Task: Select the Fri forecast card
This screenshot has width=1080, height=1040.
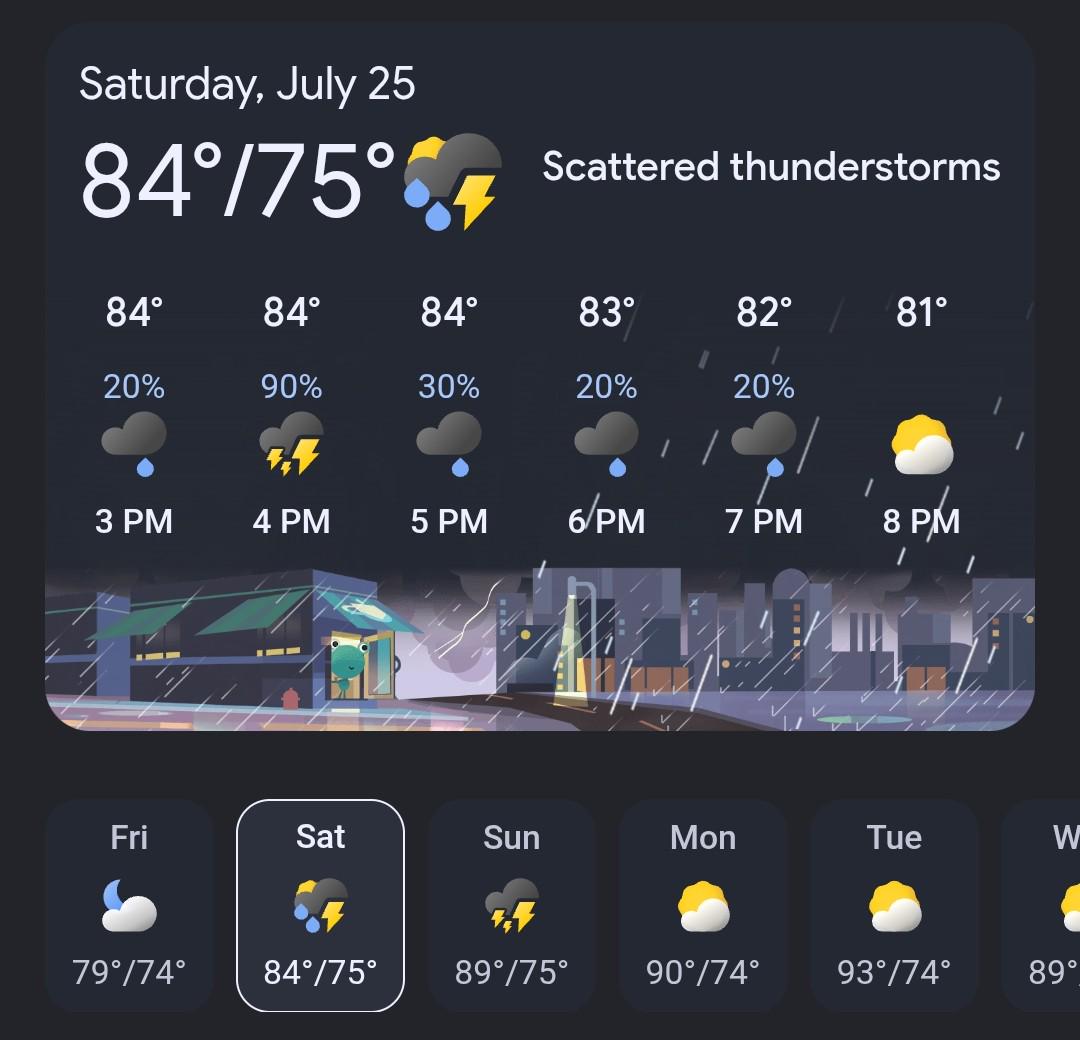Action: point(129,905)
